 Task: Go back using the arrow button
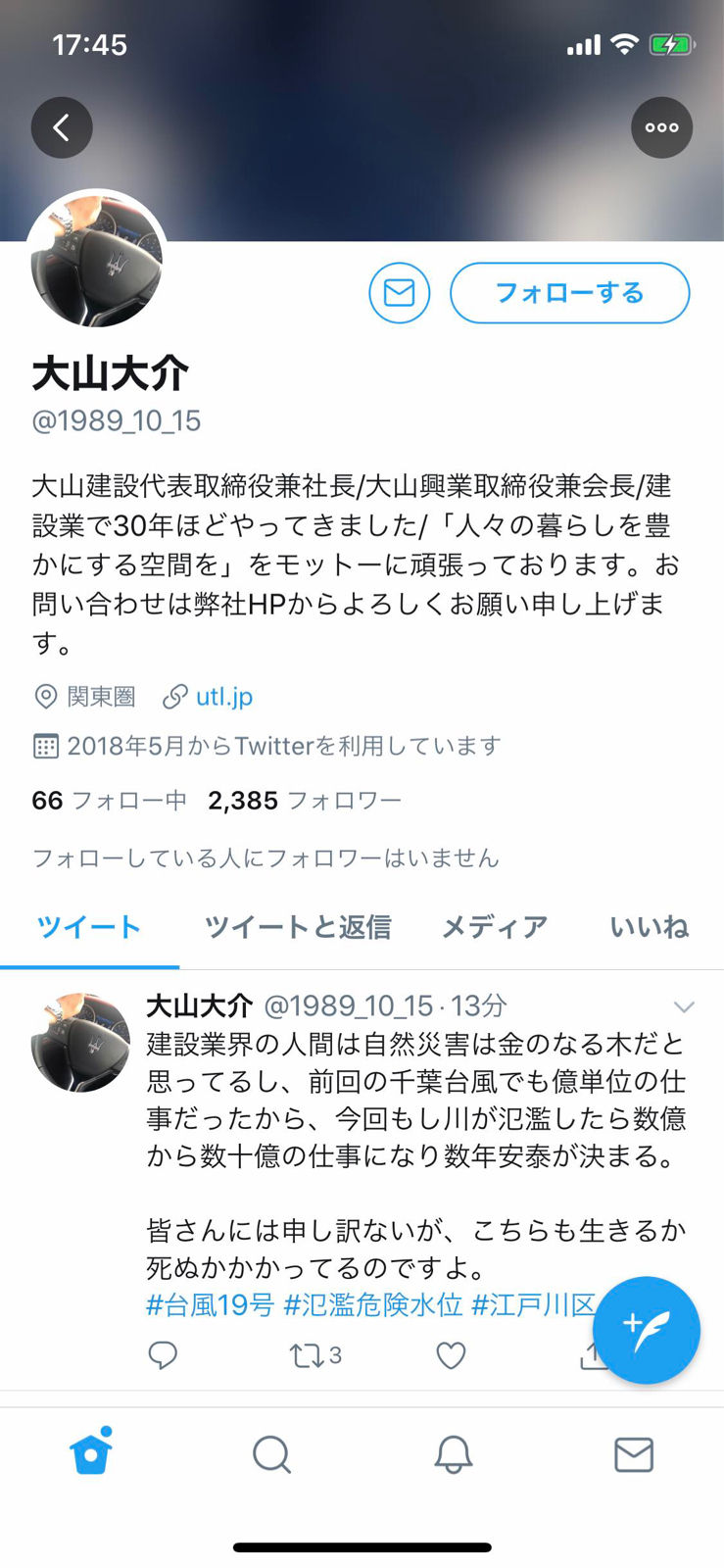(62, 127)
